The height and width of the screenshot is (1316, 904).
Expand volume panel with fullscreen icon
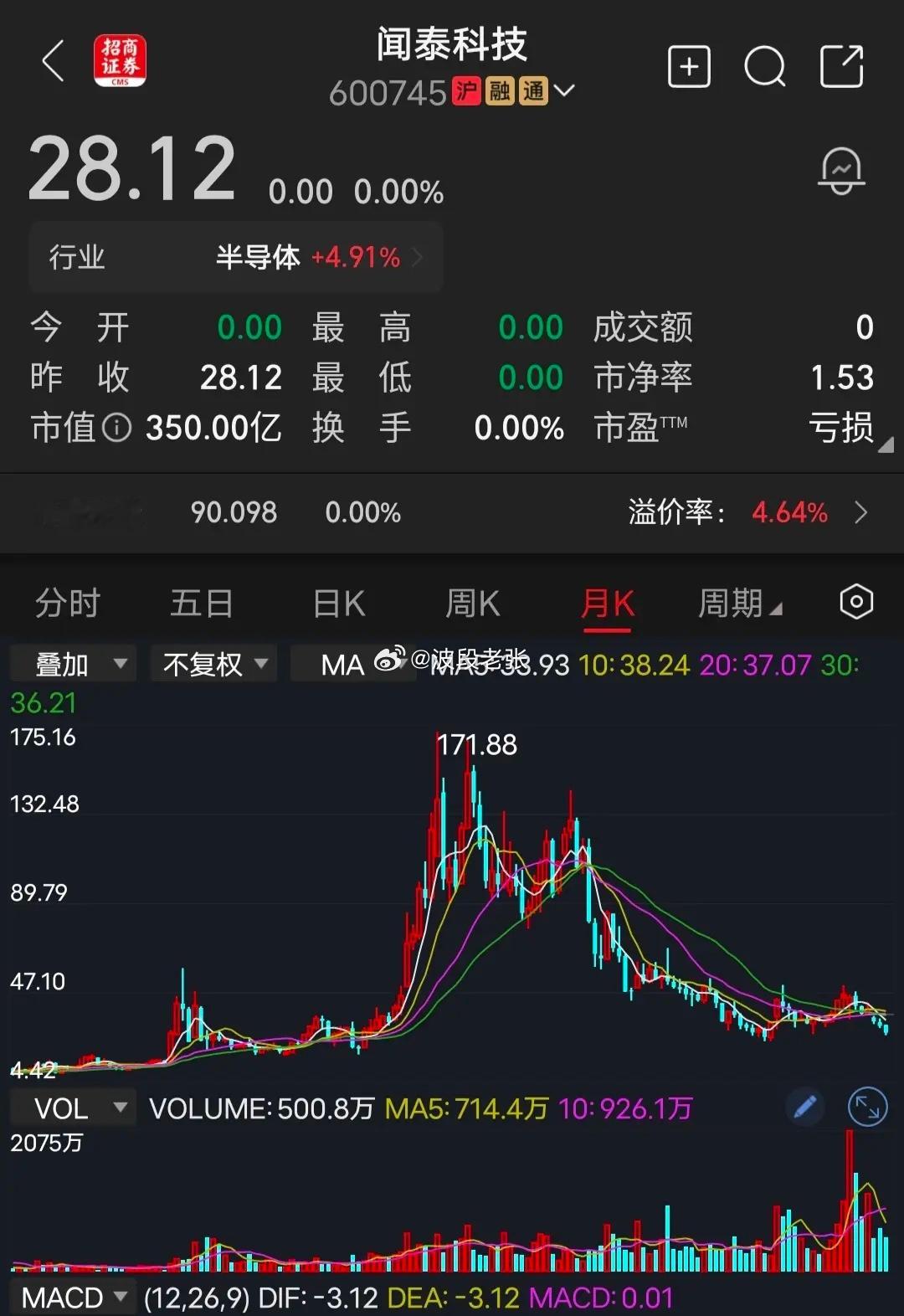pos(868,1106)
